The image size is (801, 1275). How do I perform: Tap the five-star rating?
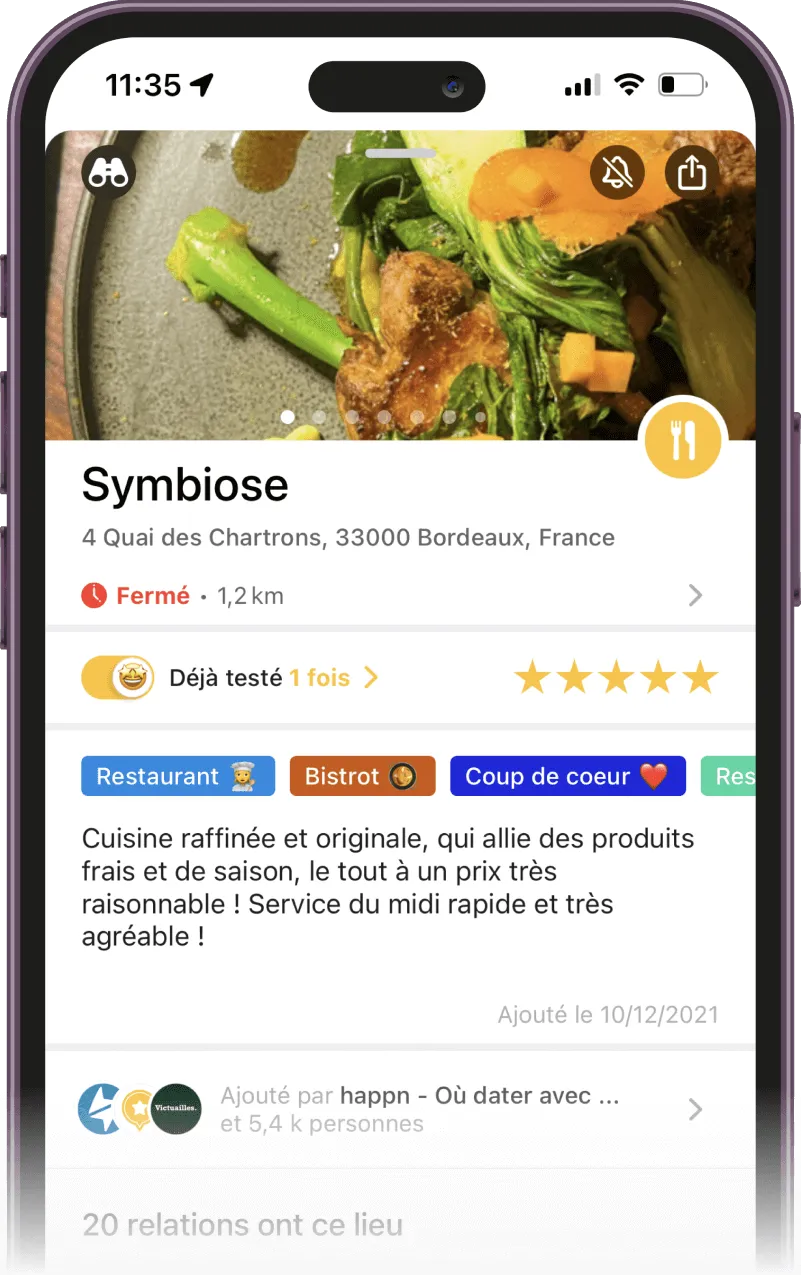[x=616, y=678]
